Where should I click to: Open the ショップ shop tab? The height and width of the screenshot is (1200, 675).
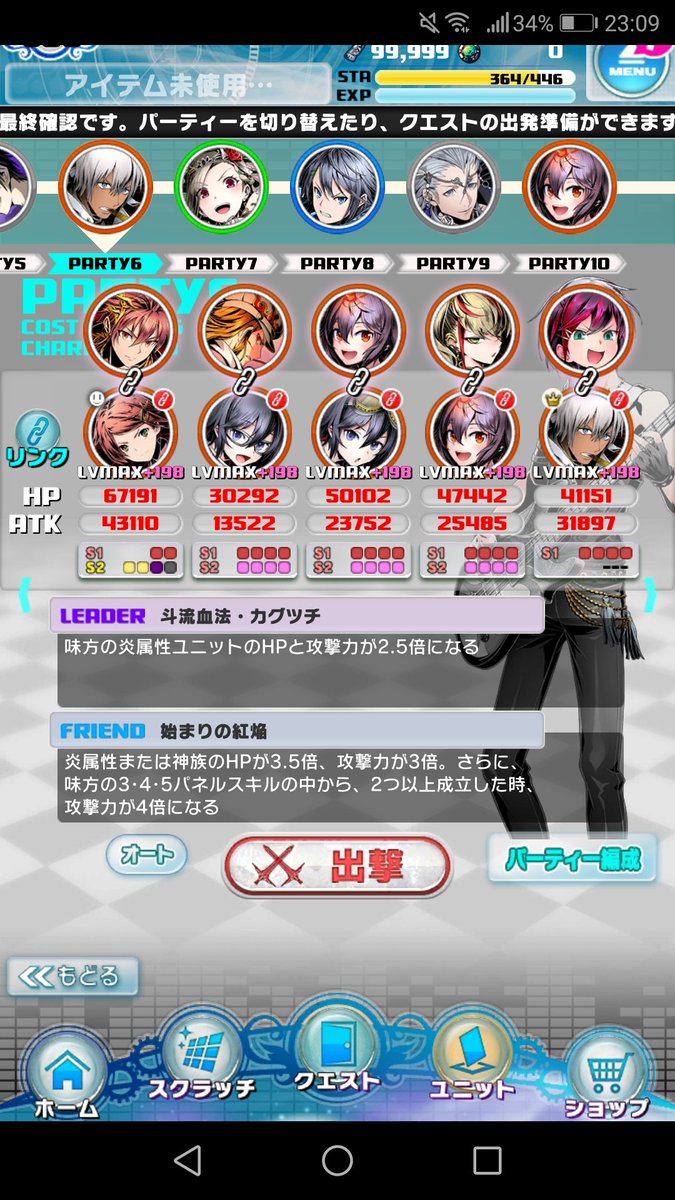coord(606,1075)
